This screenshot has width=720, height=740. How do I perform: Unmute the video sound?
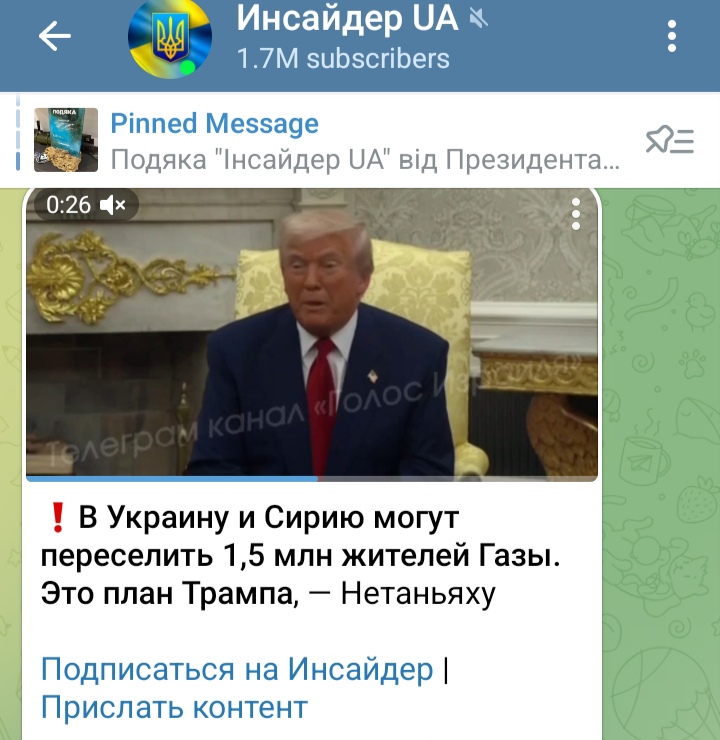113,206
